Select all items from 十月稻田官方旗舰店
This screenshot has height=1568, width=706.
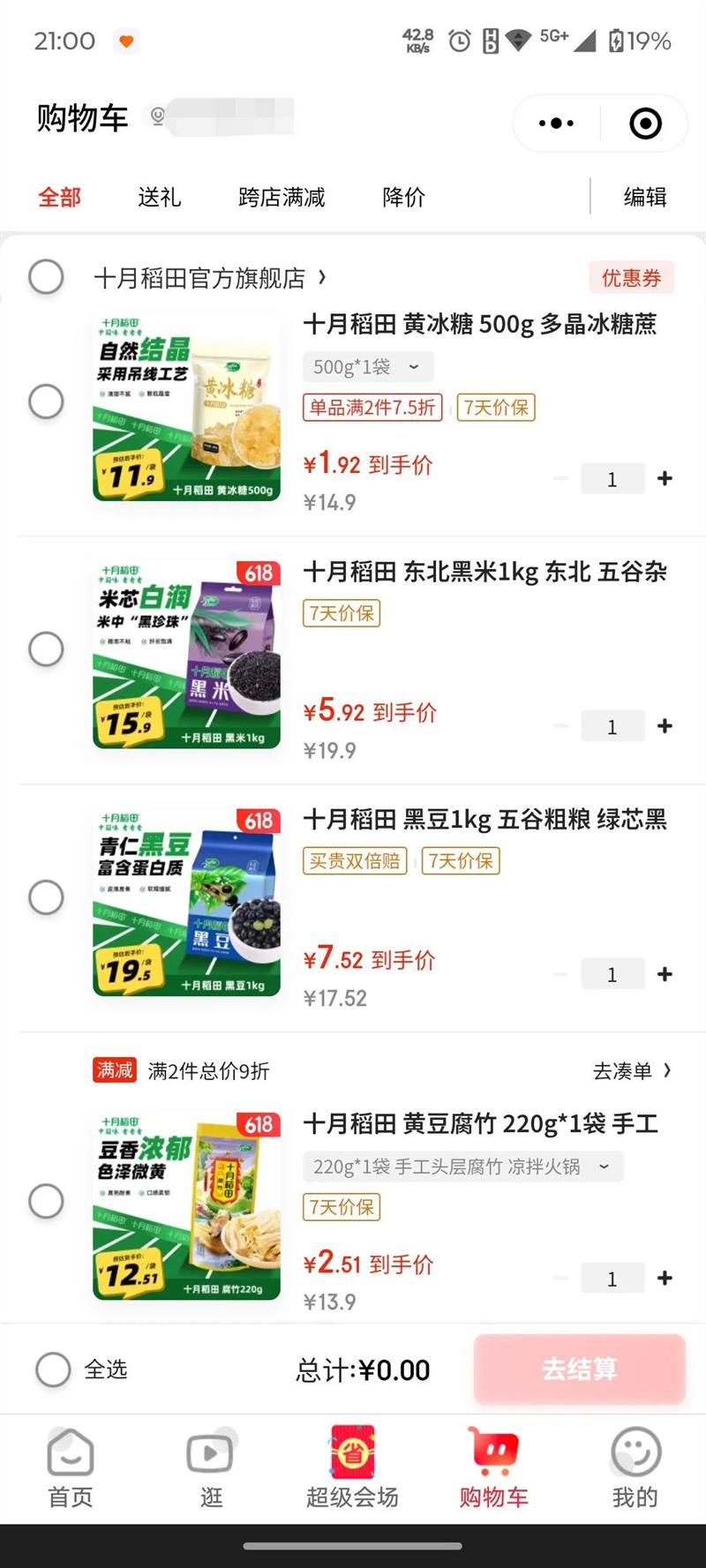tap(46, 277)
